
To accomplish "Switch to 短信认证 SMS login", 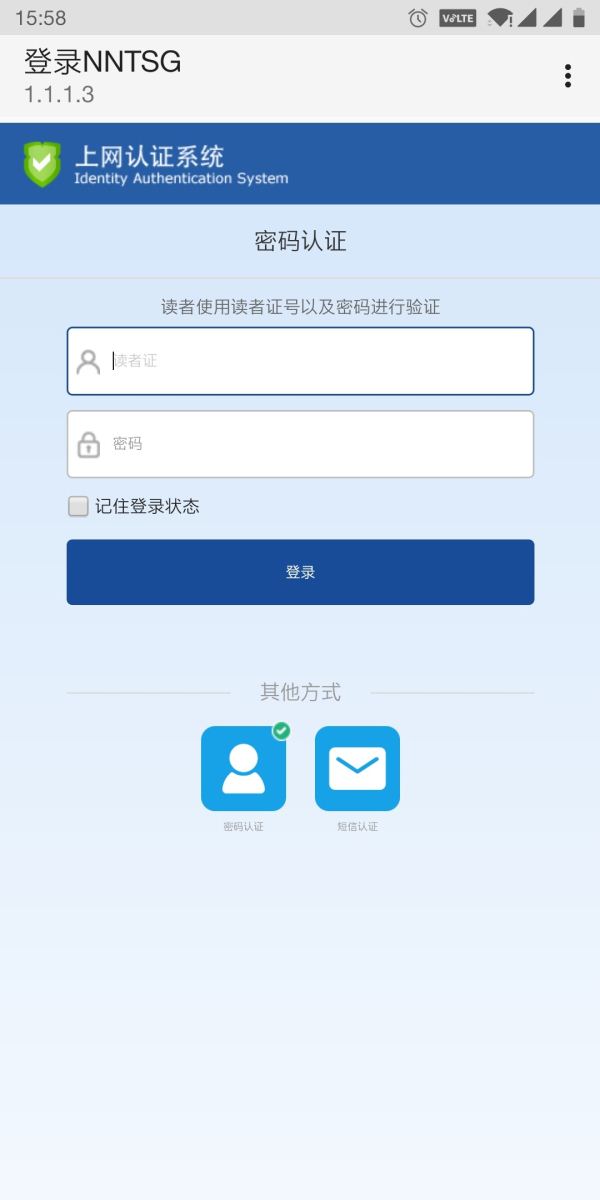I will (357, 768).
